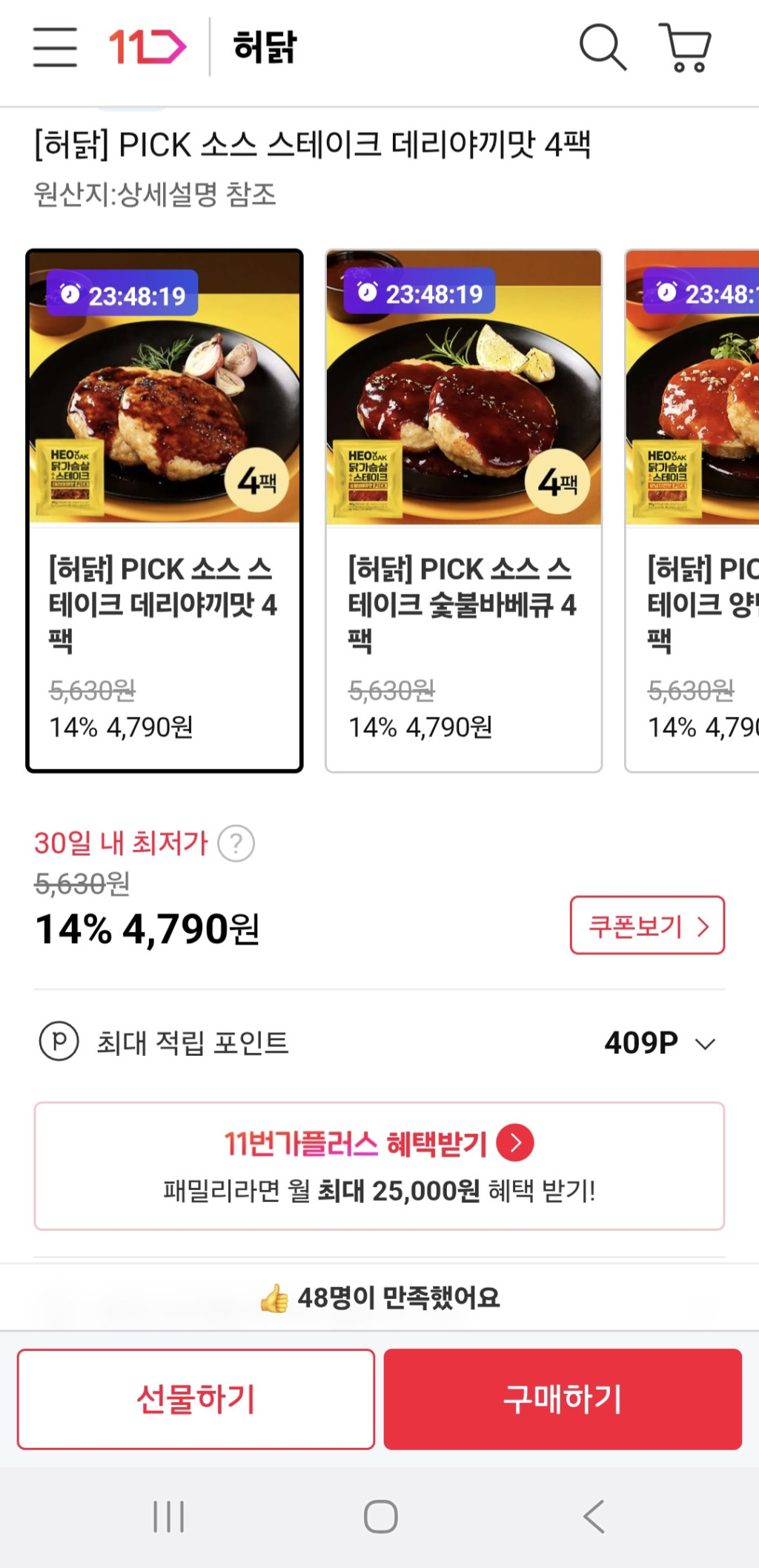The height and width of the screenshot is (1568, 759).
Task: Open the hamburger menu
Action: click(55, 47)
